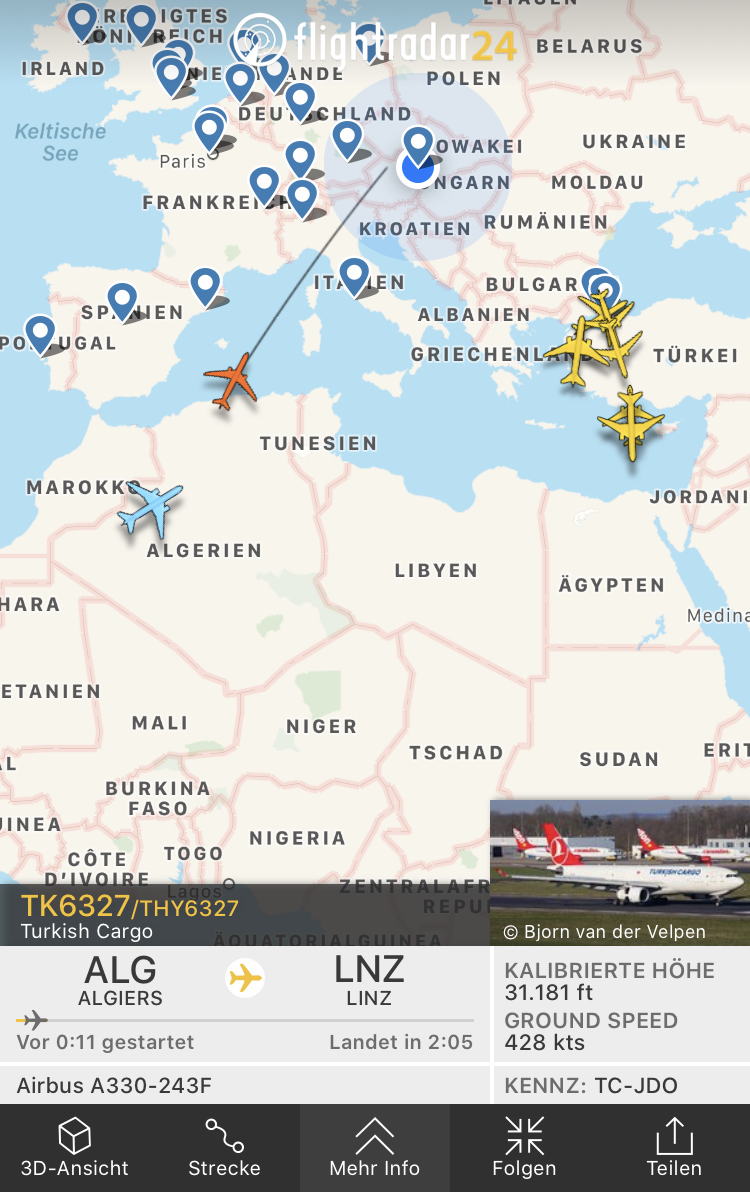Open the 3D-Ansicht view
This screenshot has width=750, height=1192.
tap(75, 1147)
